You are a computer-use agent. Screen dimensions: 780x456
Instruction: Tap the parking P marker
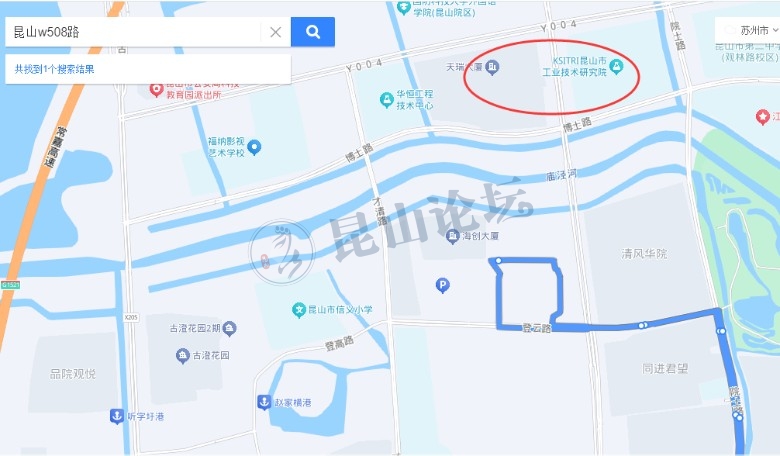[x=443, y=286]
